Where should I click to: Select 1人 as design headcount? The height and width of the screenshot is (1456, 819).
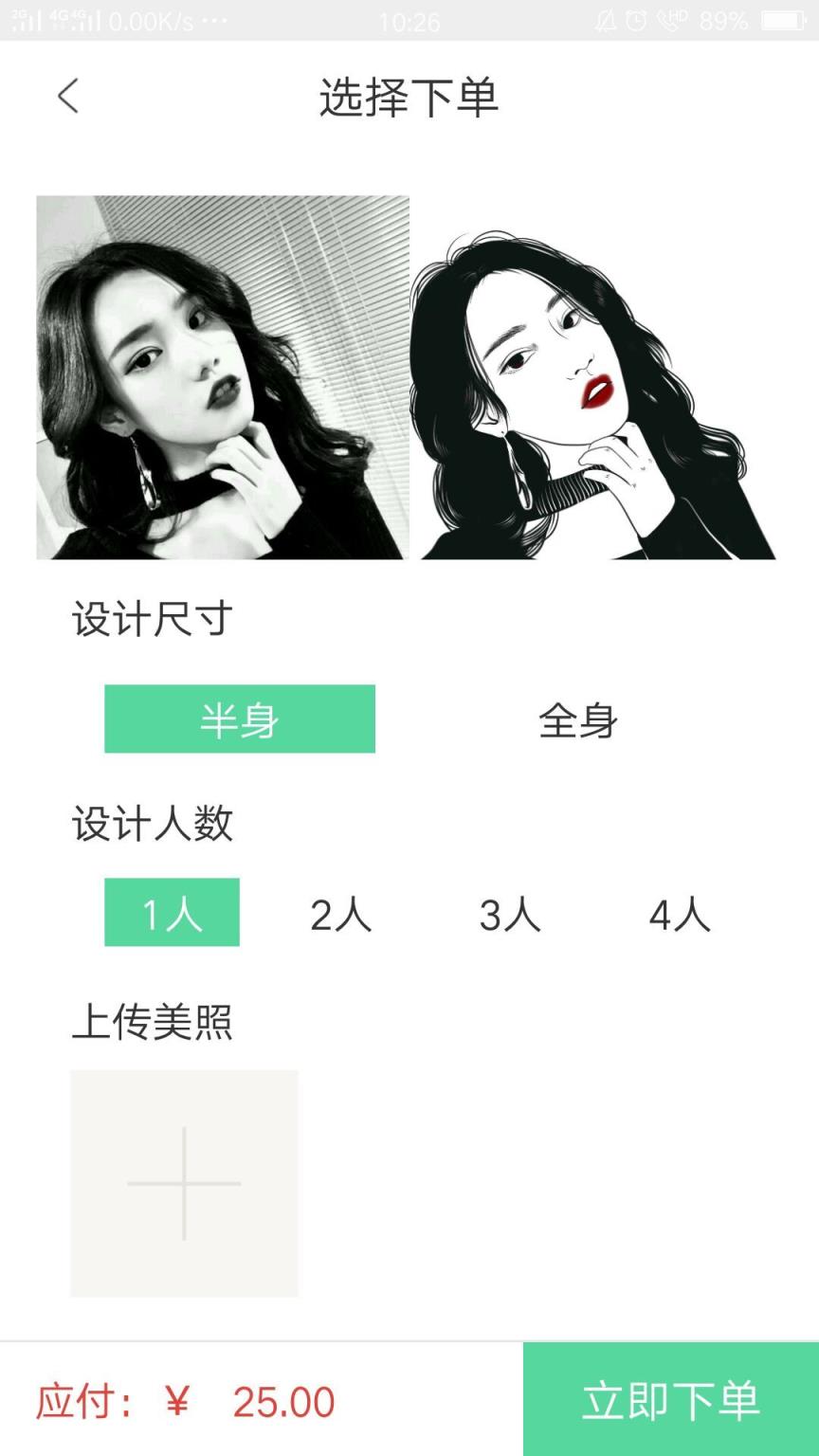(x=171, y=913)
